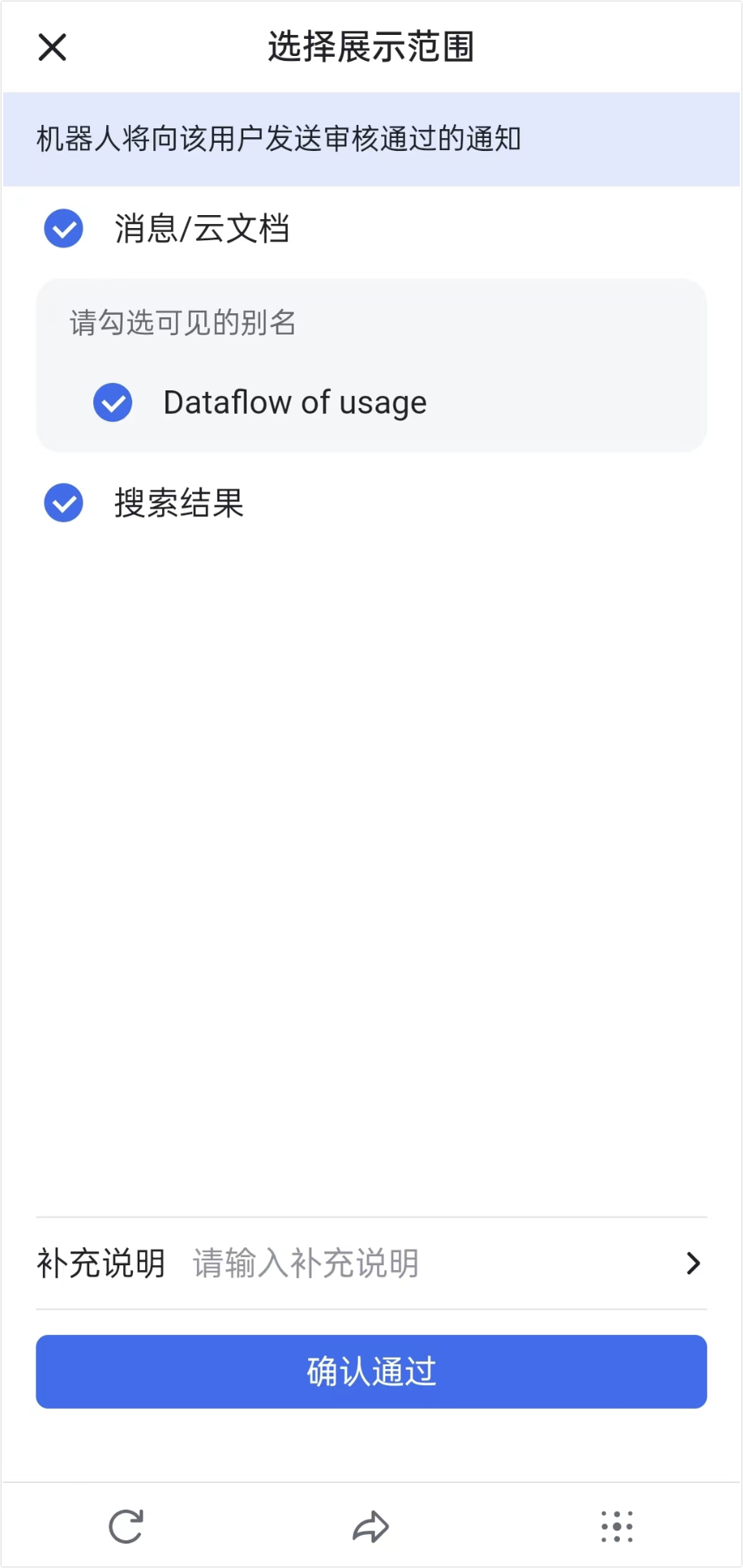Open the dotted grid more menu
This screenshot has height=1568, width=743.
coord(617,1527)
